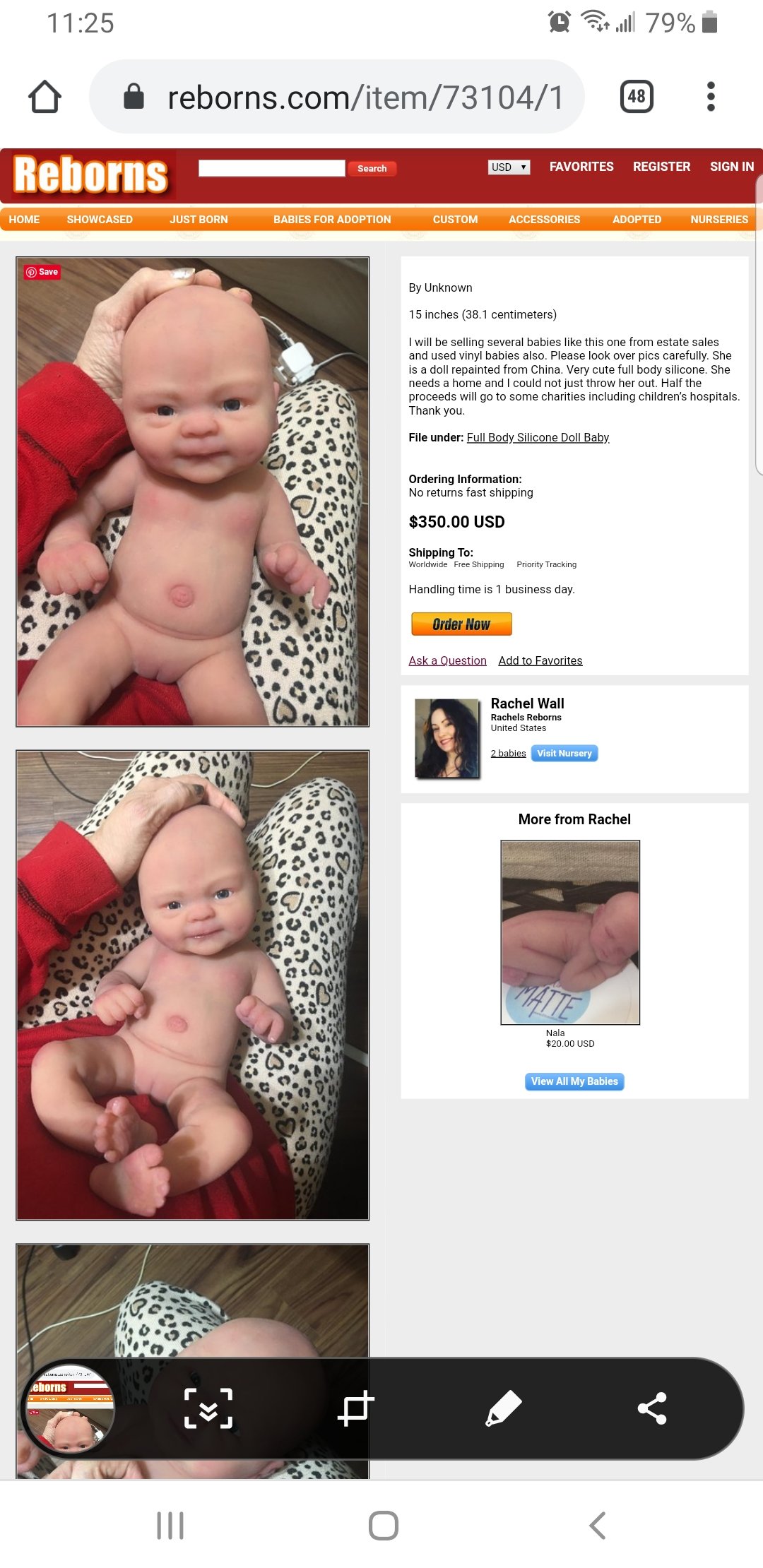The width and height of the screenshot is (763, 1568).
Task: Focus the Reborns site search field
Action: coord(272,168)
